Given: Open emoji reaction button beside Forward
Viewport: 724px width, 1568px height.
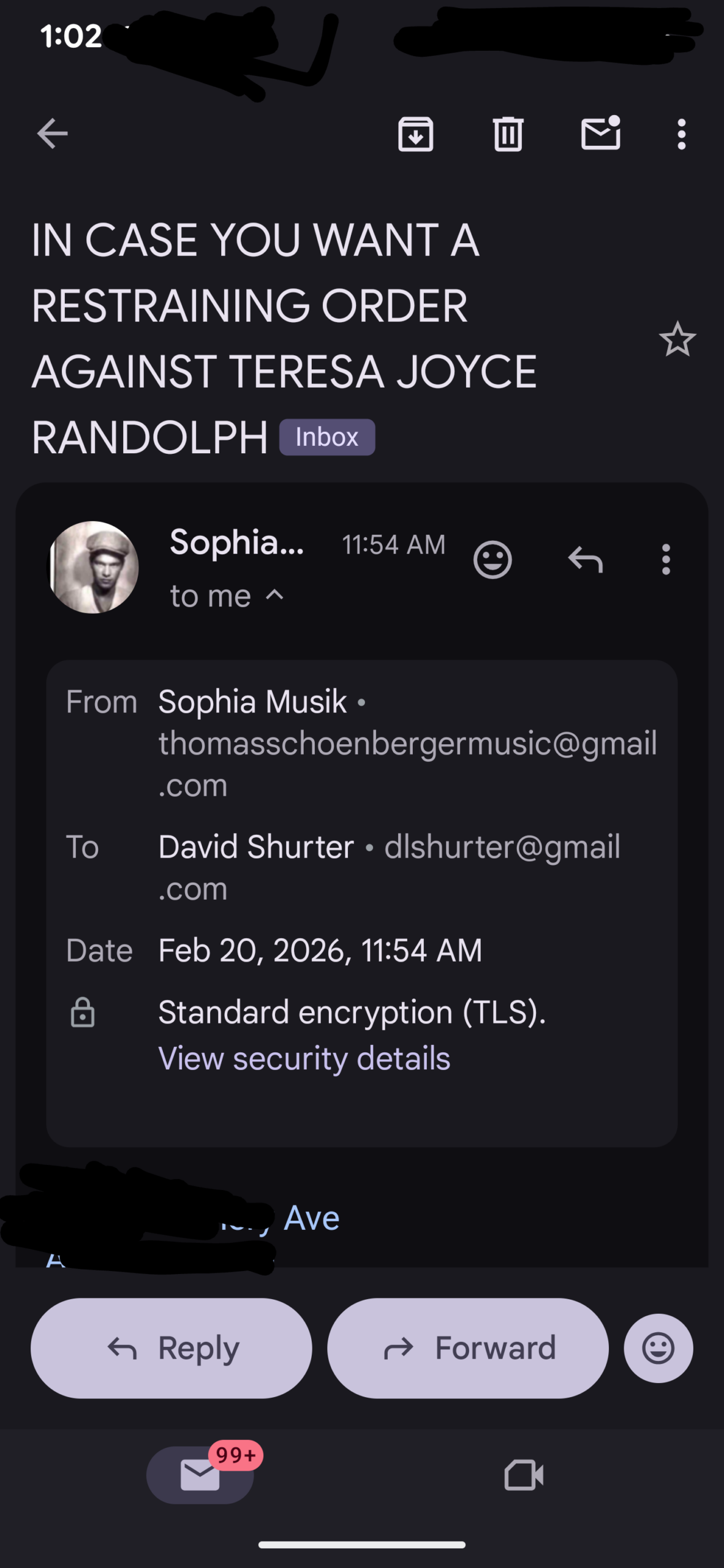Looking at the screenshot, I should 658,1348.
